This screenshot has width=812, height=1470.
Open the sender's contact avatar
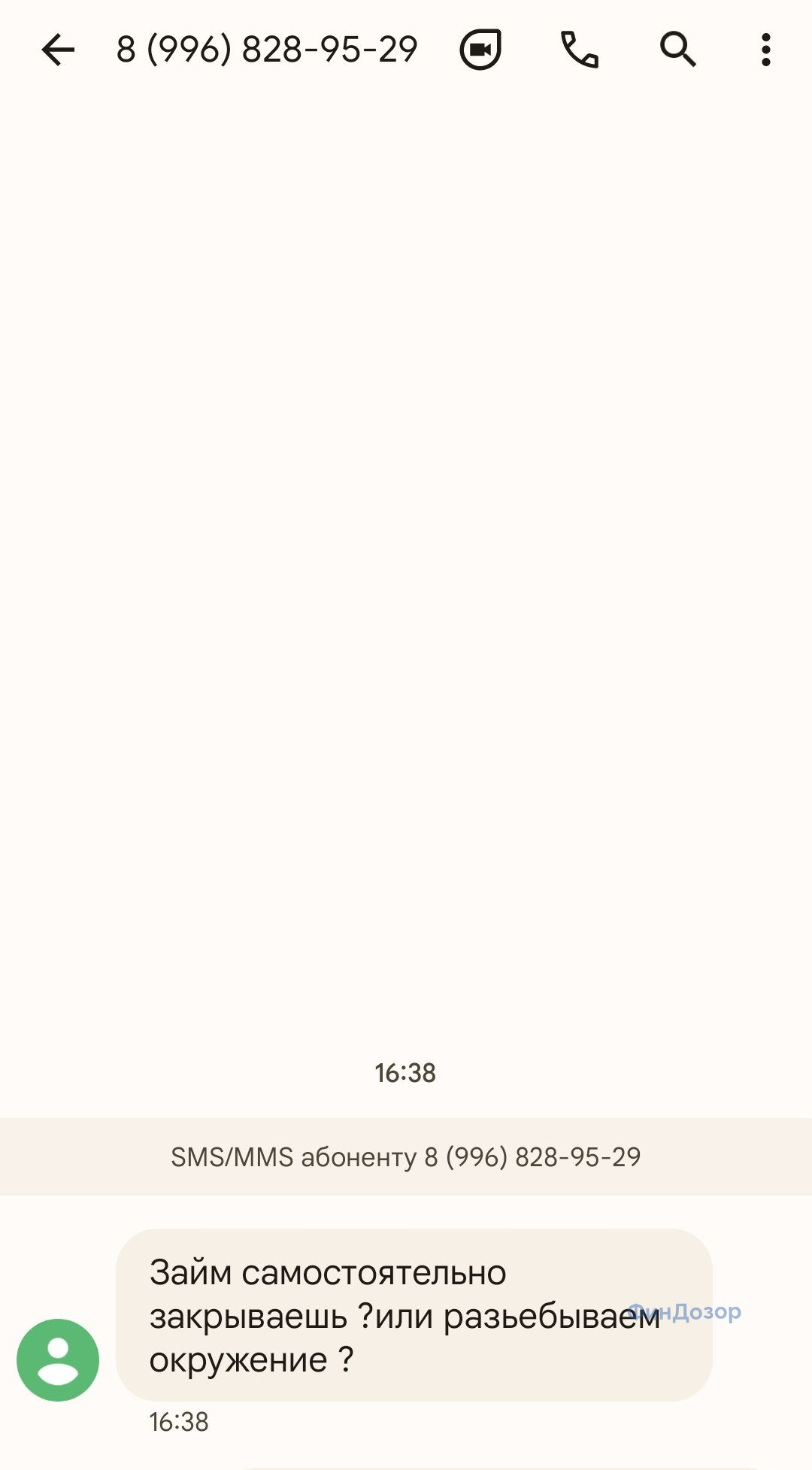[x=58, y=1359]
